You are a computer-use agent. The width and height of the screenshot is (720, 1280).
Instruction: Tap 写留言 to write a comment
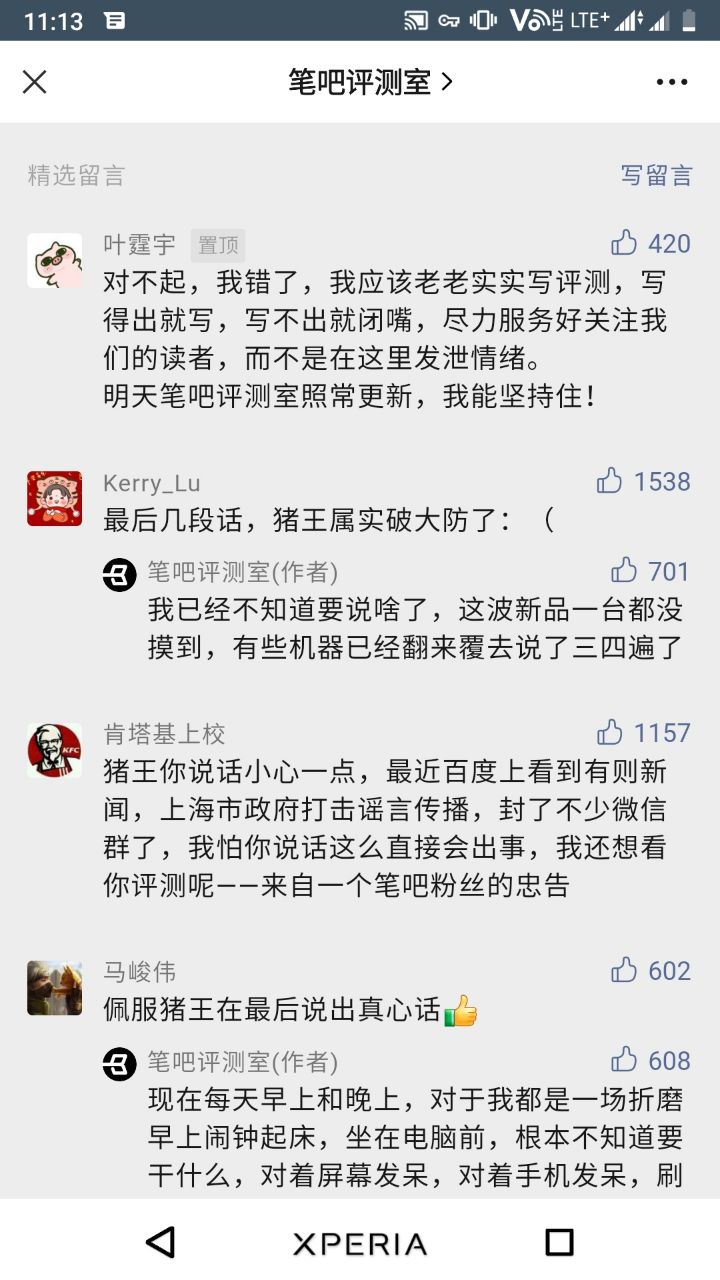(x=656, y=176)
